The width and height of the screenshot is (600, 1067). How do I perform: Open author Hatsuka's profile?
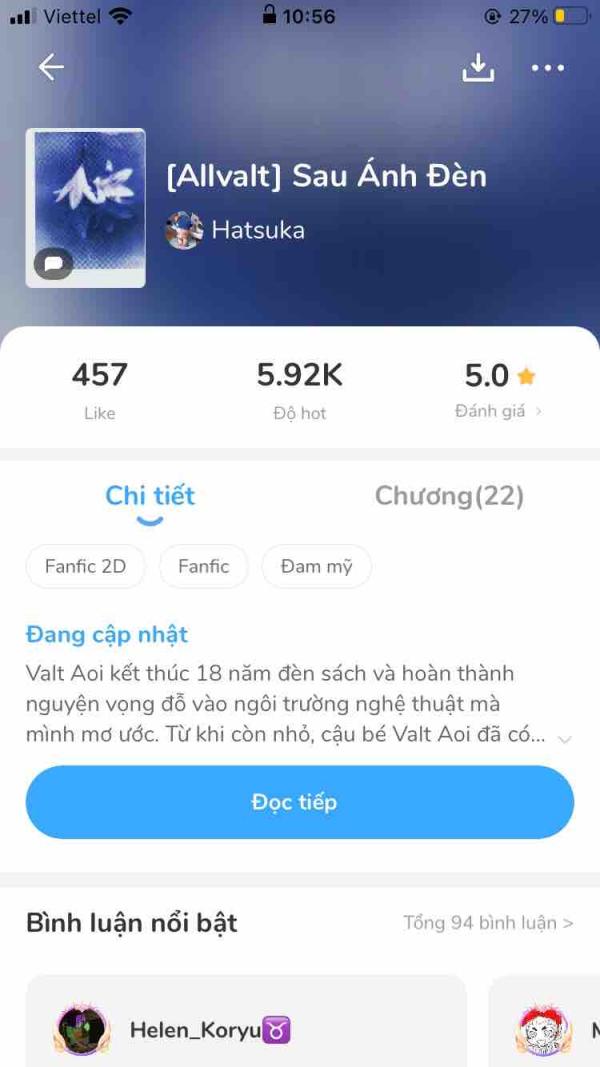[x=235, y=230]
